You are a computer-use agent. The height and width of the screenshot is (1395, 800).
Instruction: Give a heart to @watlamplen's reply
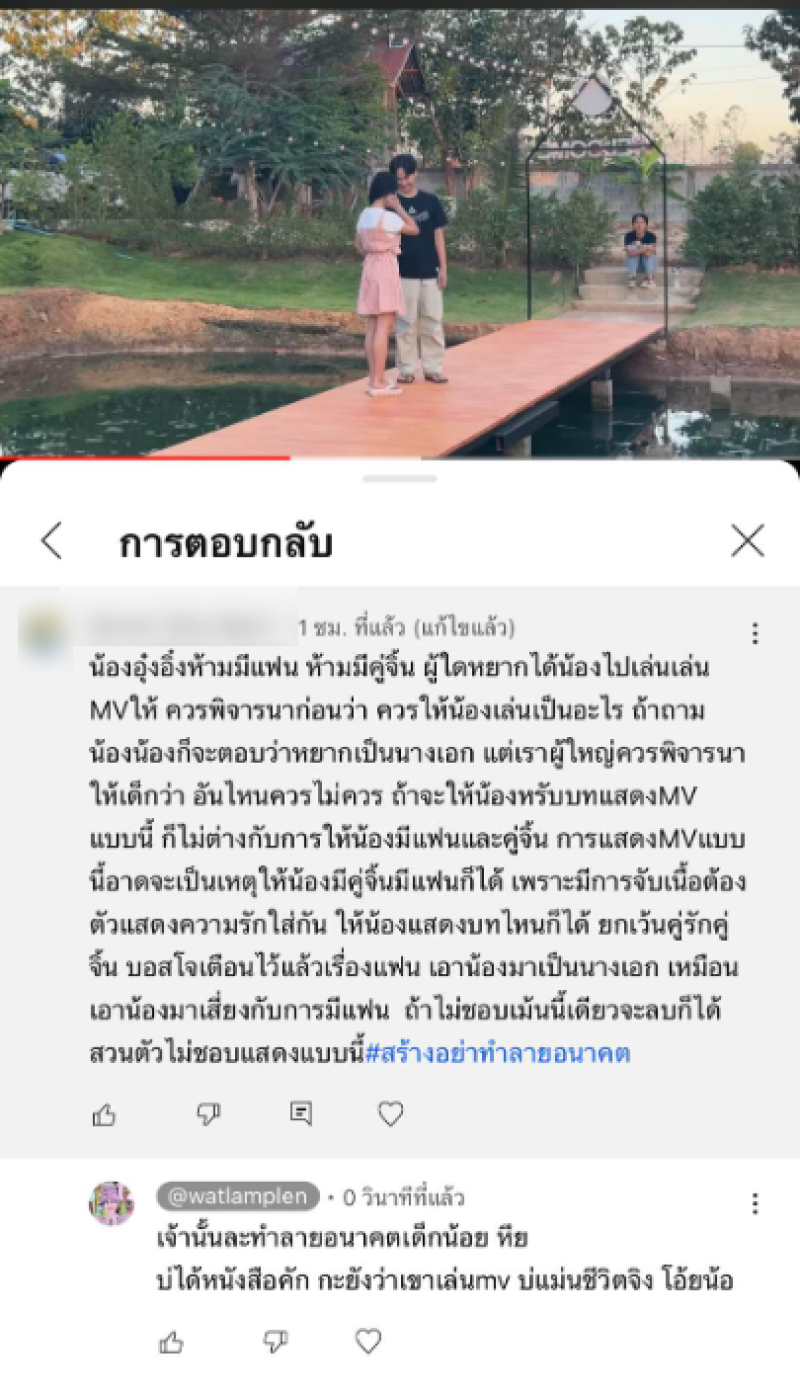(368, 1342)
